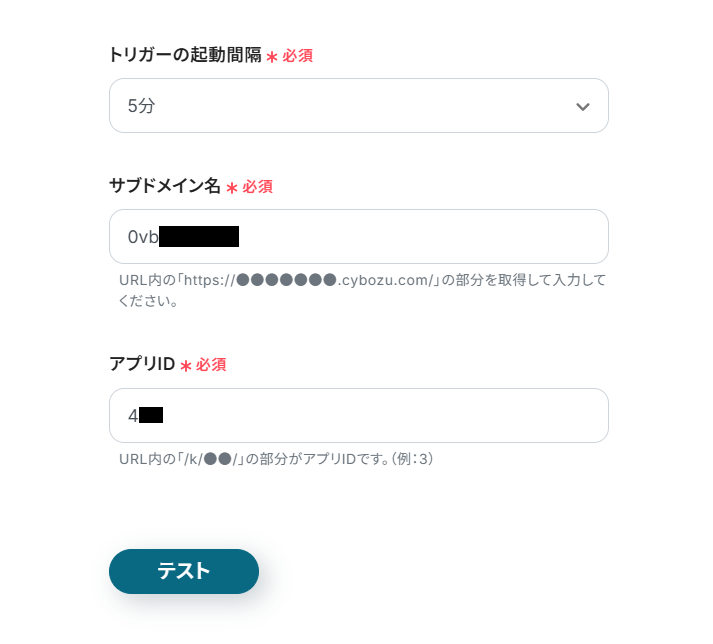
Task: Tap the テスト button
Action: point(184,571)
